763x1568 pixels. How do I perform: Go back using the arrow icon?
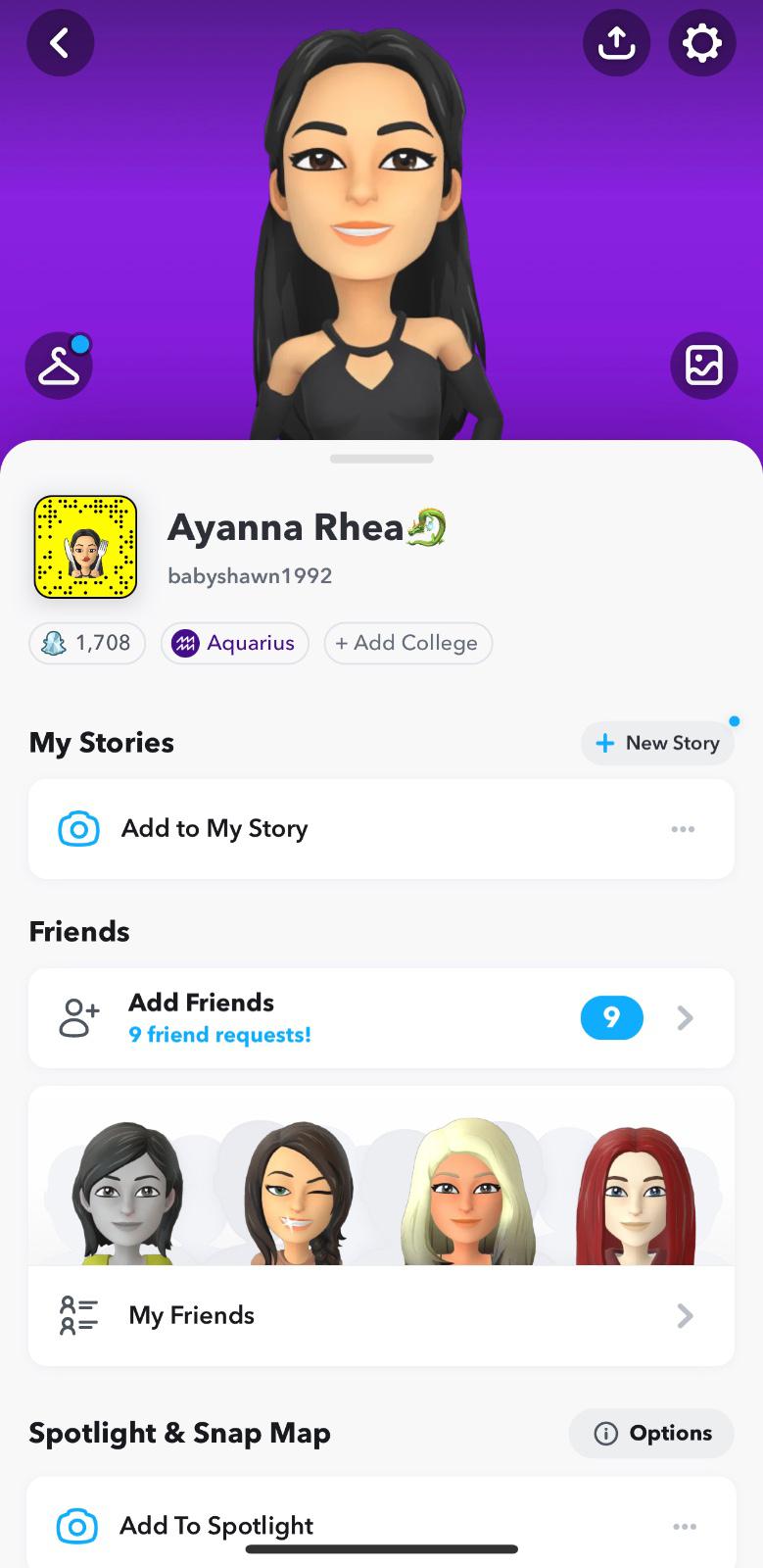pos(61,43)
